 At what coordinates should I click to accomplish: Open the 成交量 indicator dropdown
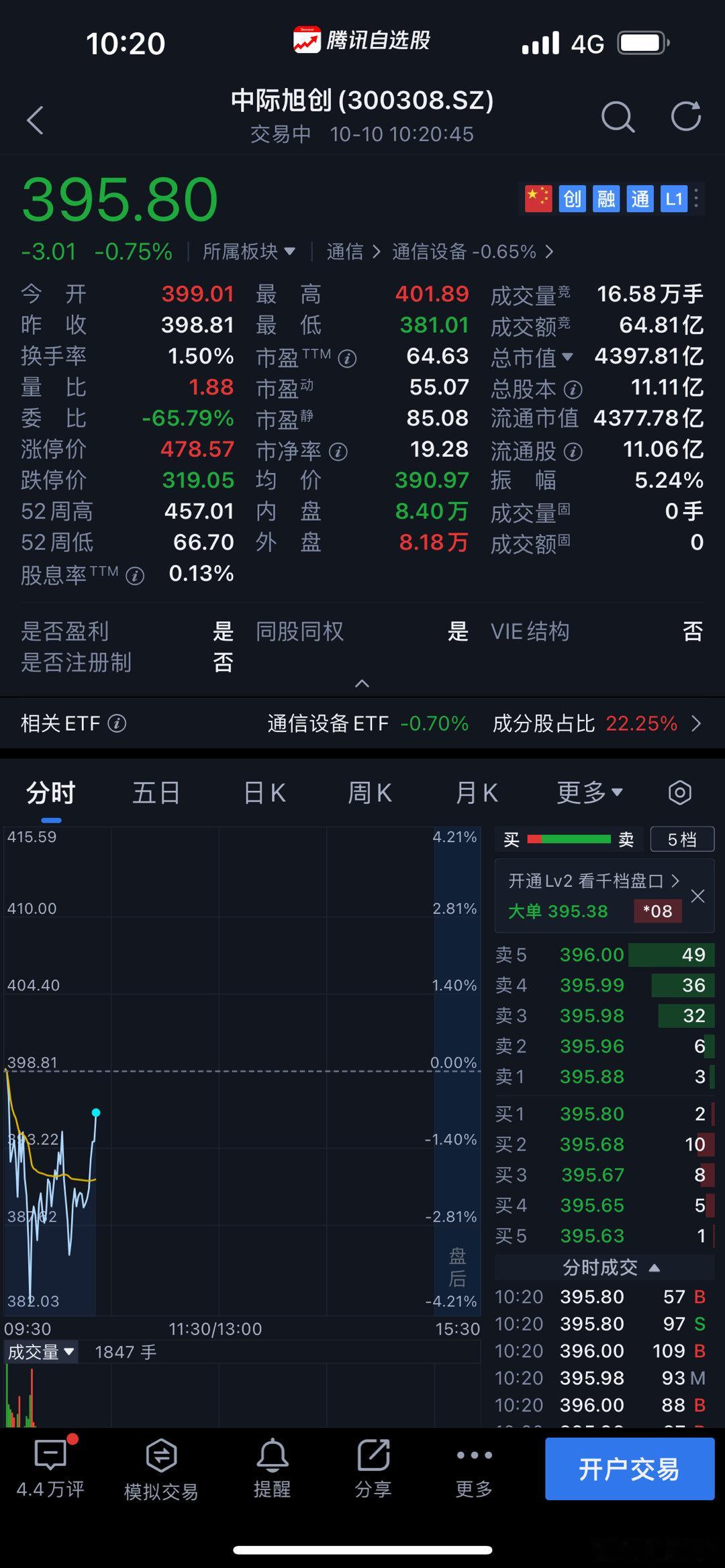pos(41,1352)
